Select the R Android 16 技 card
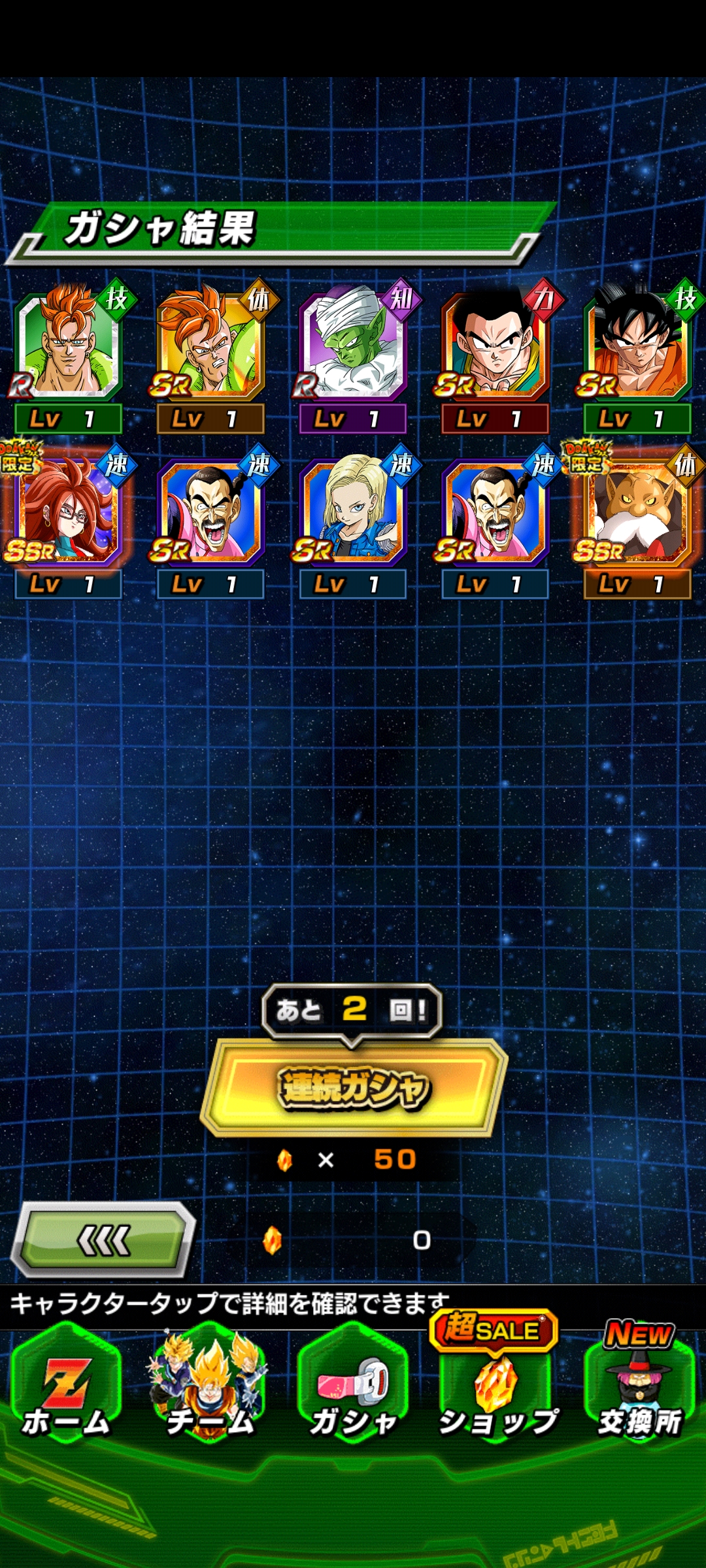 point(68,356)
